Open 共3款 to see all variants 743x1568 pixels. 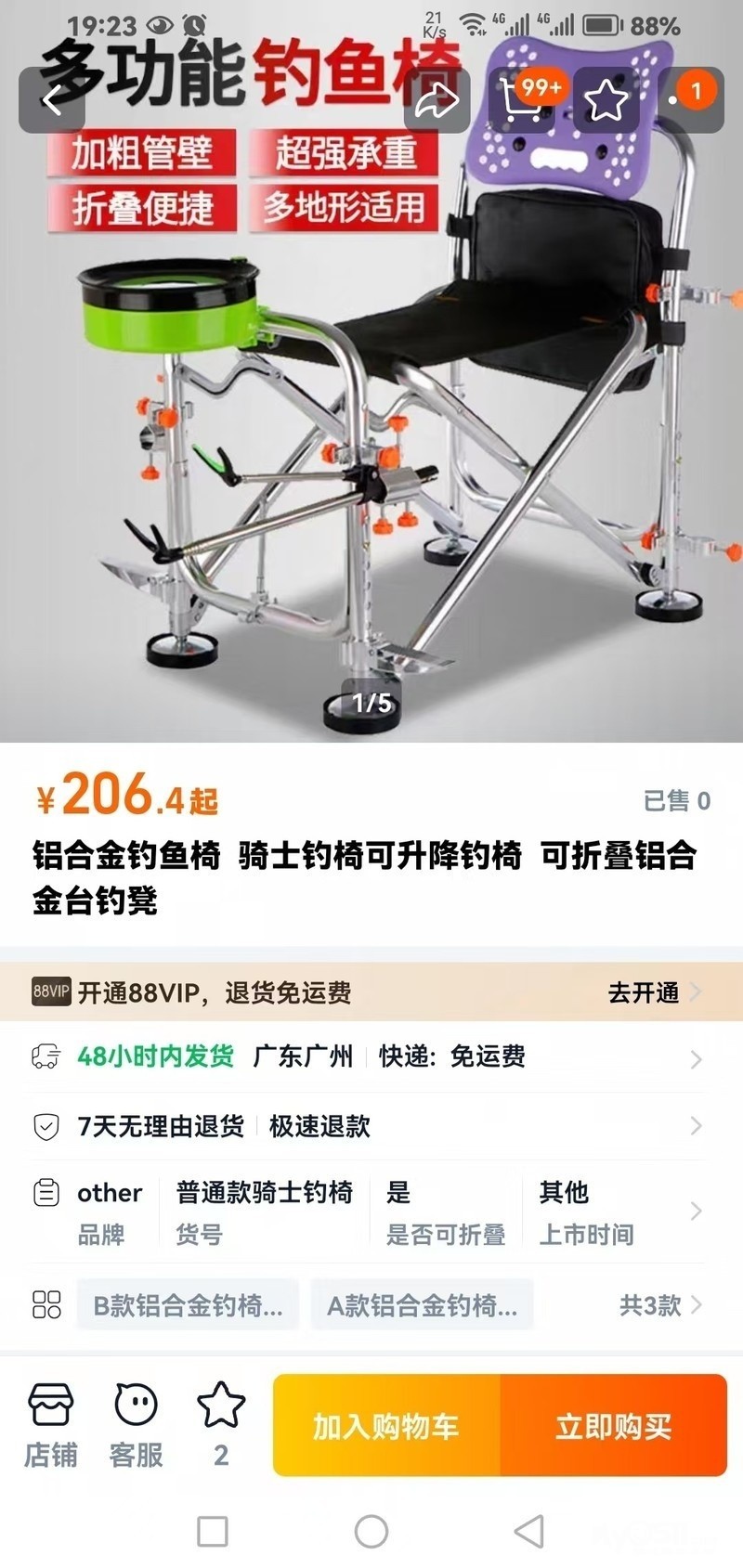[660, 1304]
